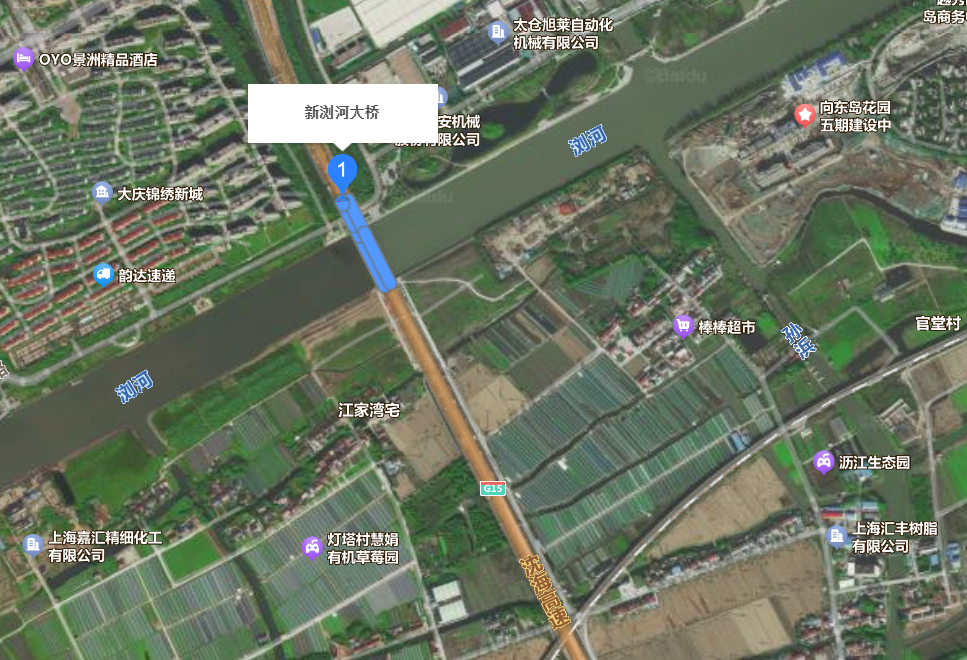Tap the blue marker numbered 1
Viewport: 967px width, 660px height.
[342, 172]
